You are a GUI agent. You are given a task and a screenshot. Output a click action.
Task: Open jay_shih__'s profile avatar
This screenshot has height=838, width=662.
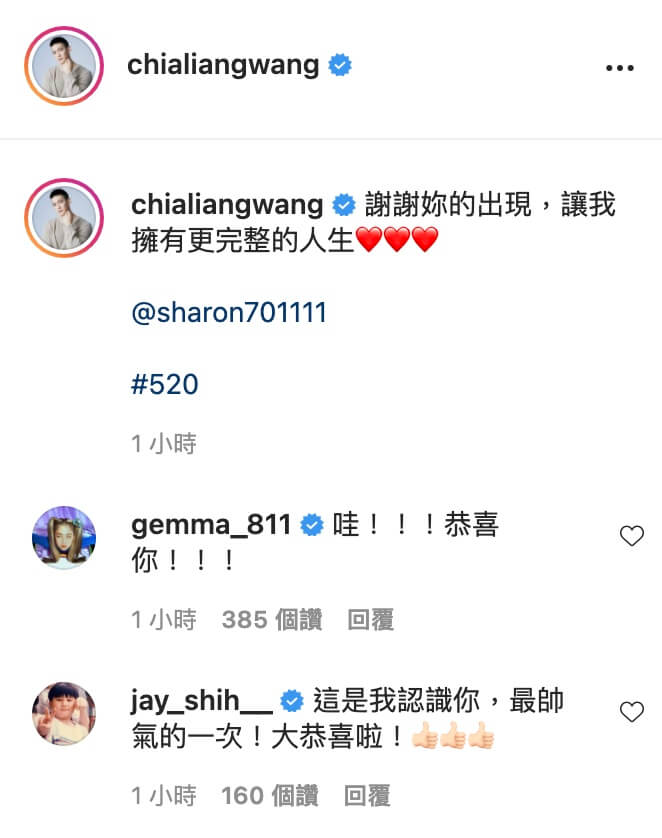(65, 713)
